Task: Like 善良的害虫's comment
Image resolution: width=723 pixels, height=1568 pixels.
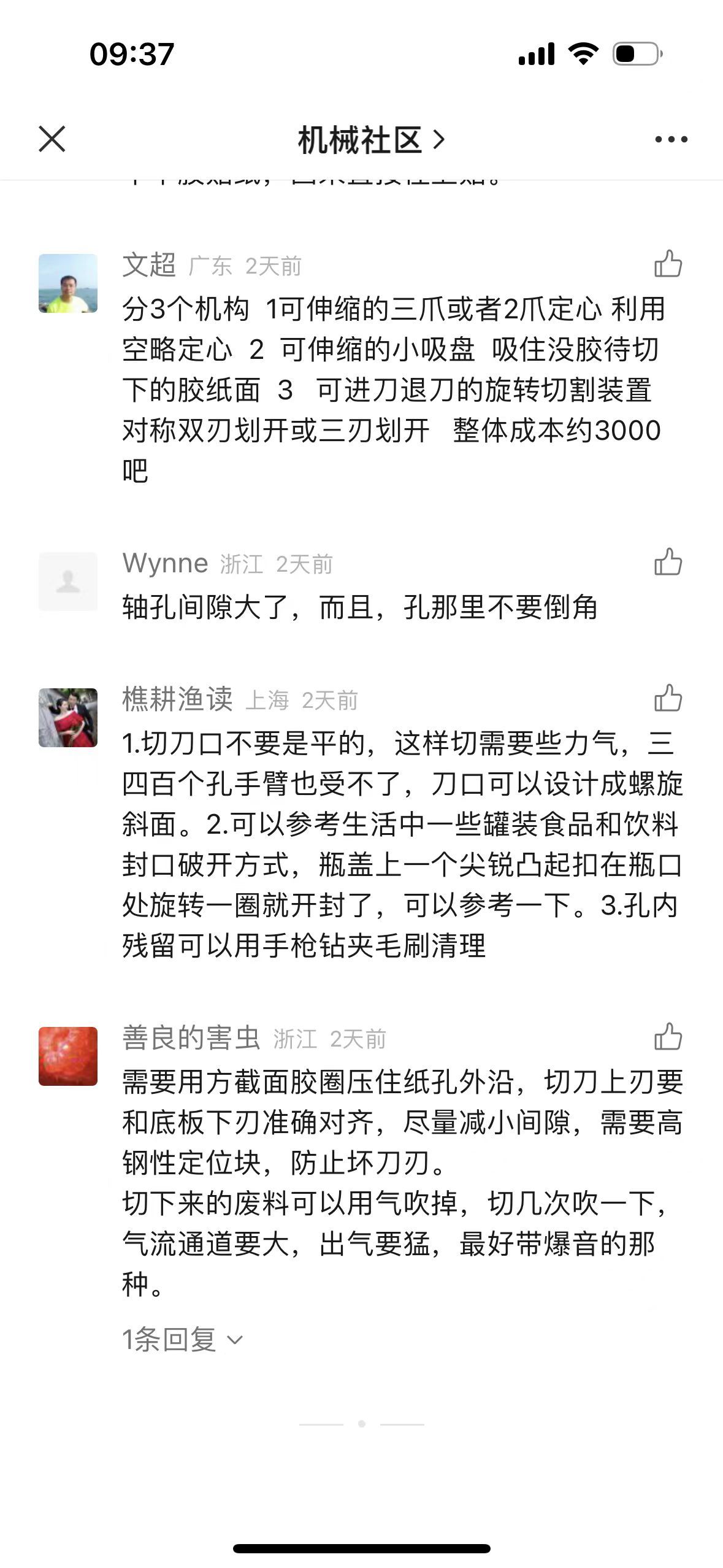Action: pyautogui.click(x=668, y=1037)
